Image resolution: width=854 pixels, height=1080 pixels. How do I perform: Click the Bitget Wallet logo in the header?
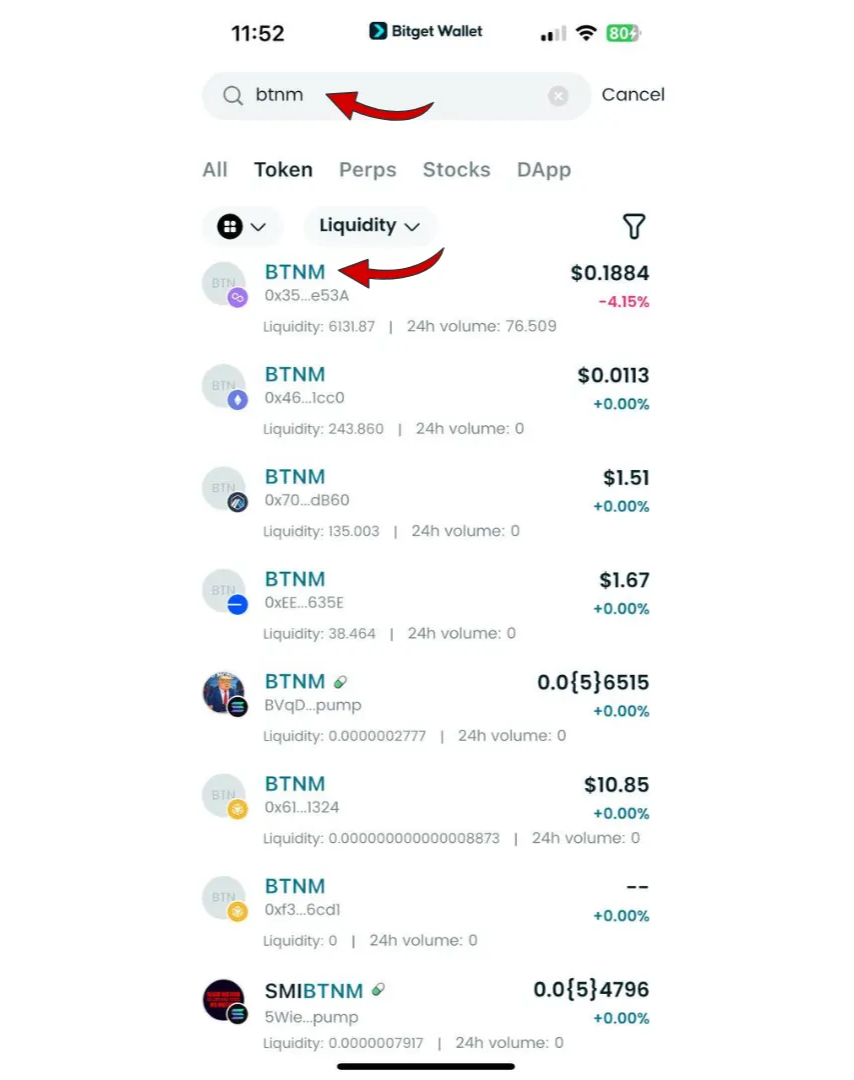coord(424,31)
